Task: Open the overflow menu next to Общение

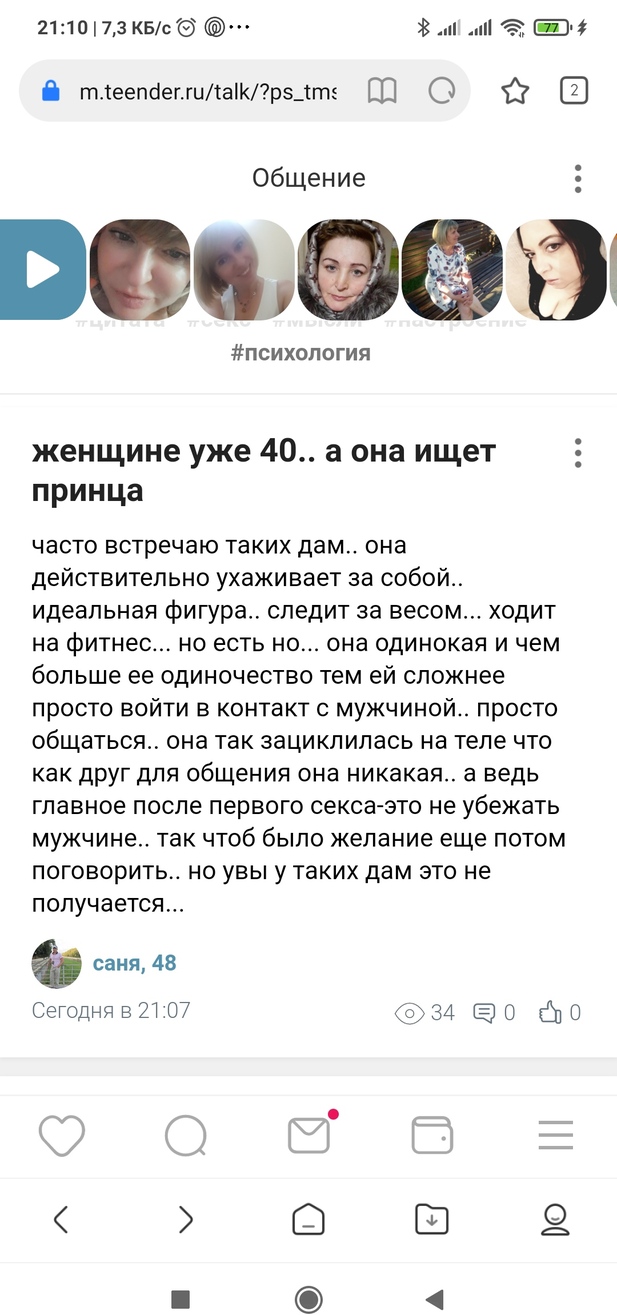Action: [578, 179]
